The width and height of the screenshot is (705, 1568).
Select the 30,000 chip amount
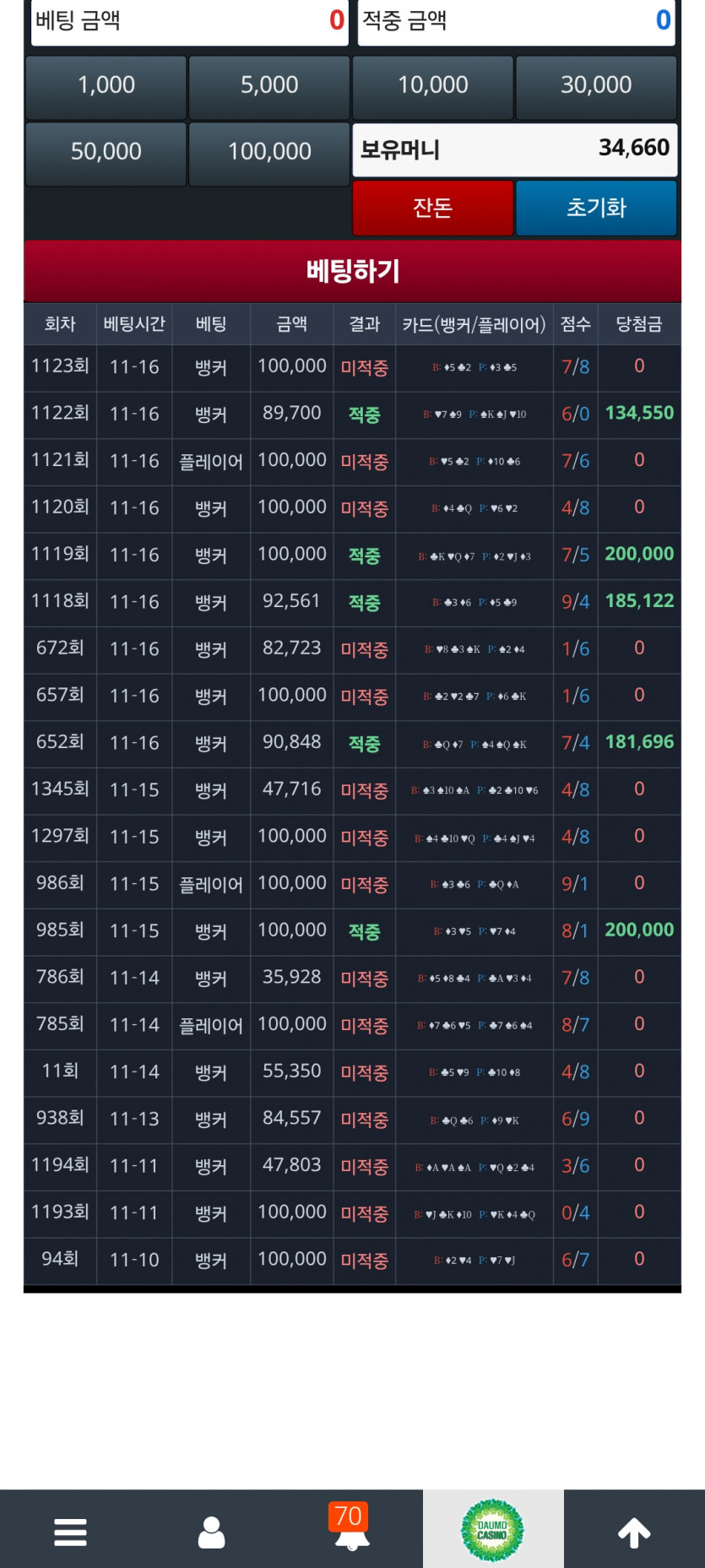point(596,87)
